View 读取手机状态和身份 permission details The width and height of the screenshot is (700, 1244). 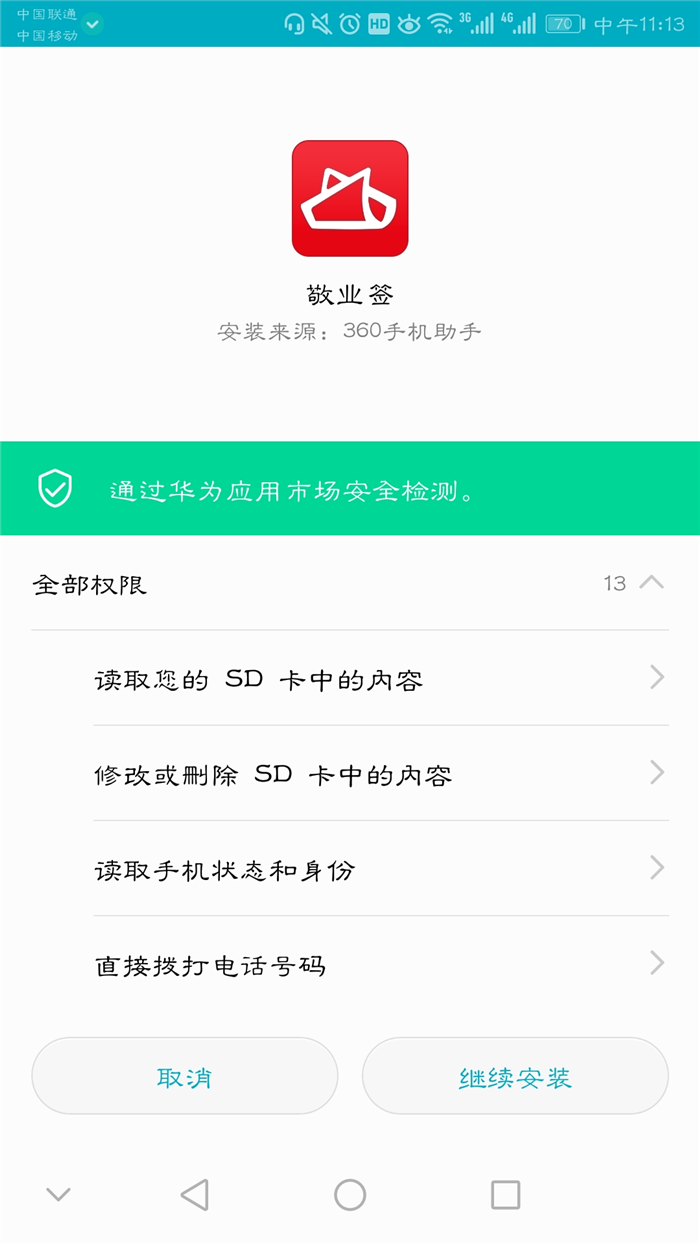(x=381, y=868)
